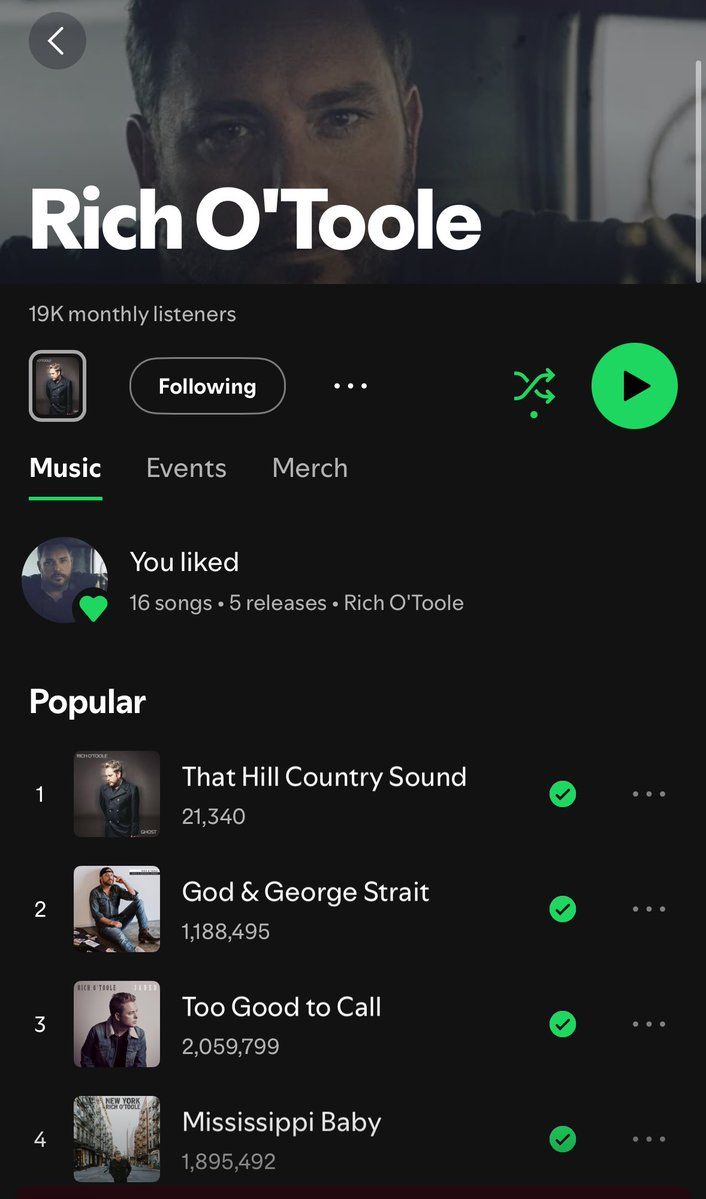Open the artist's more options menu
Image resolution: width=706 pixels, height=1199 pixels.
coord(350,386)
